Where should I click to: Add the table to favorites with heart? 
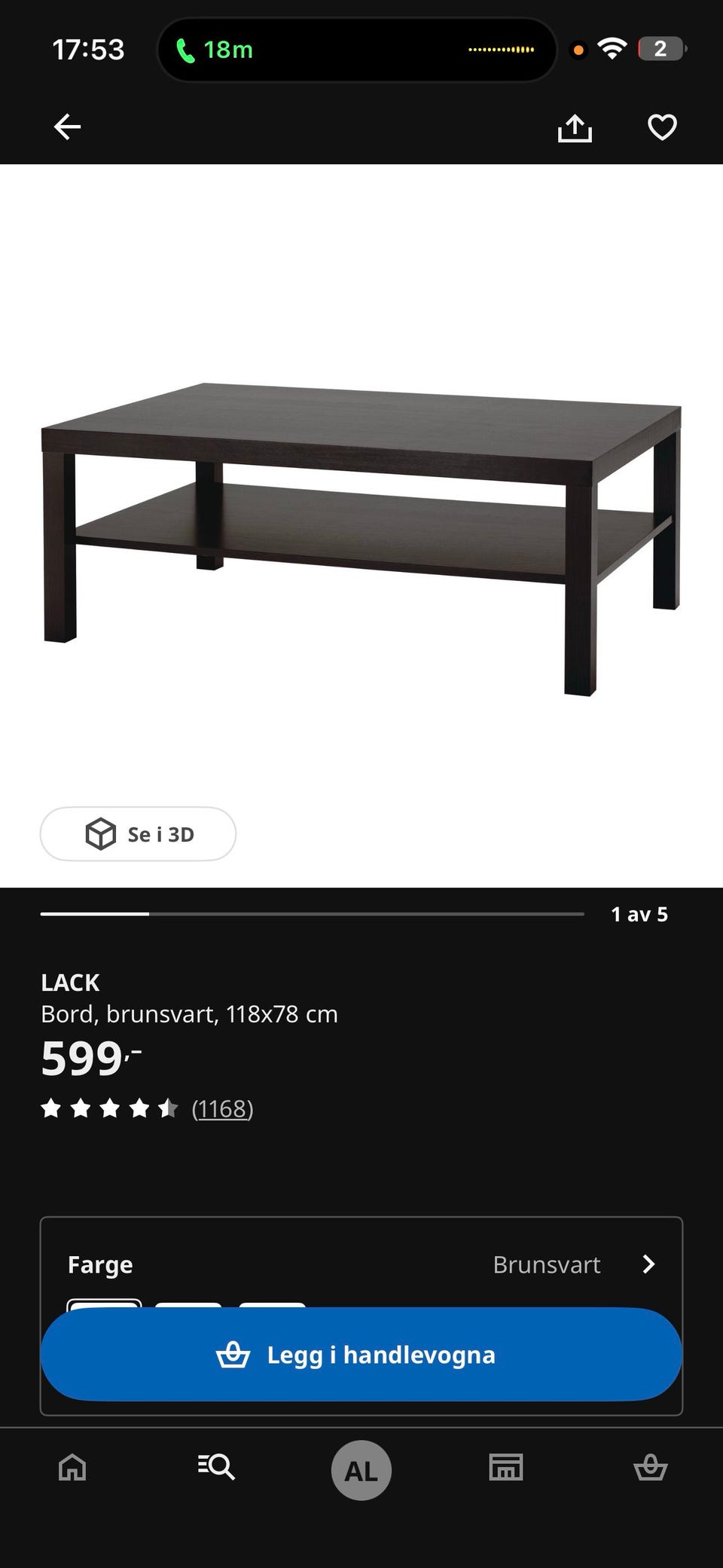662,127
